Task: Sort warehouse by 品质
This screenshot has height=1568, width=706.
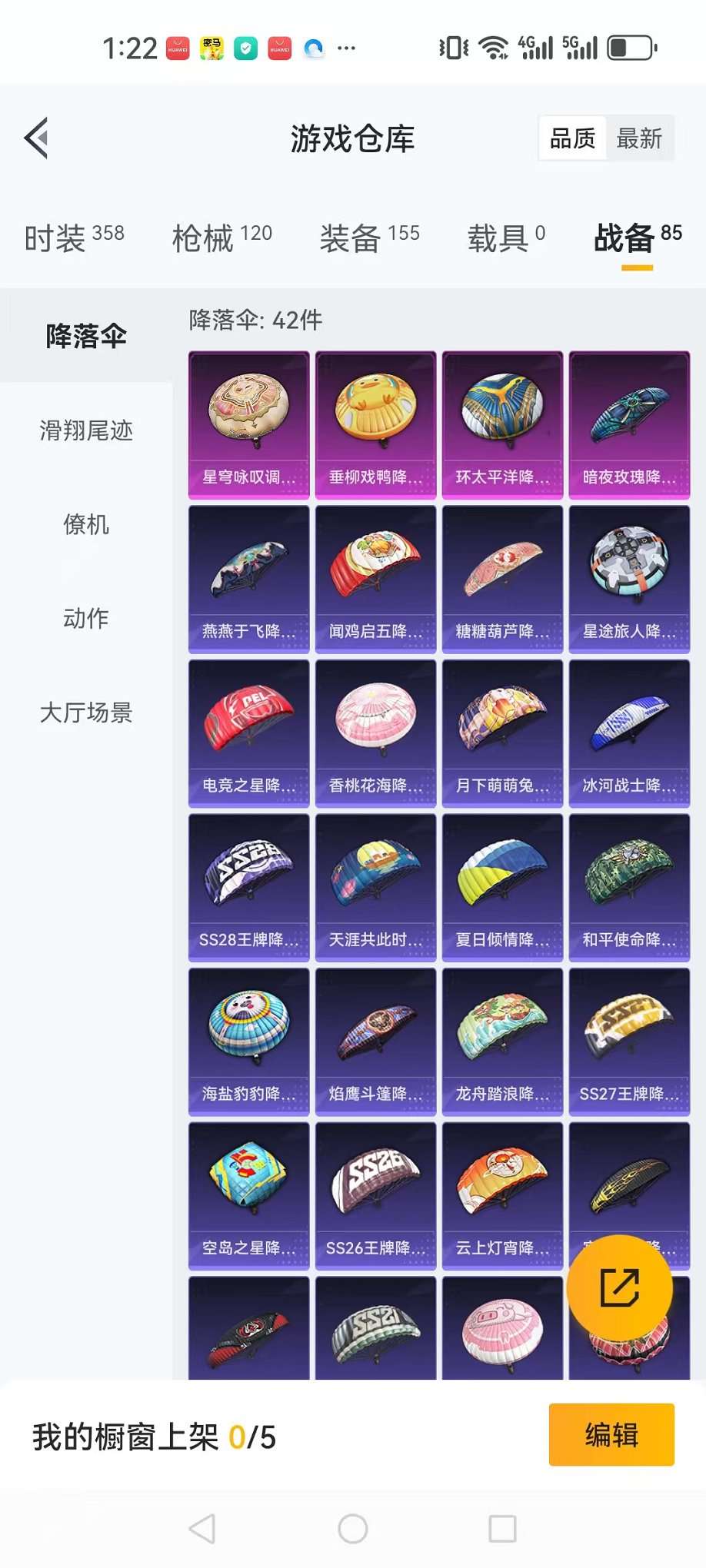Action: pyautogui.click(x=572, y=138)
